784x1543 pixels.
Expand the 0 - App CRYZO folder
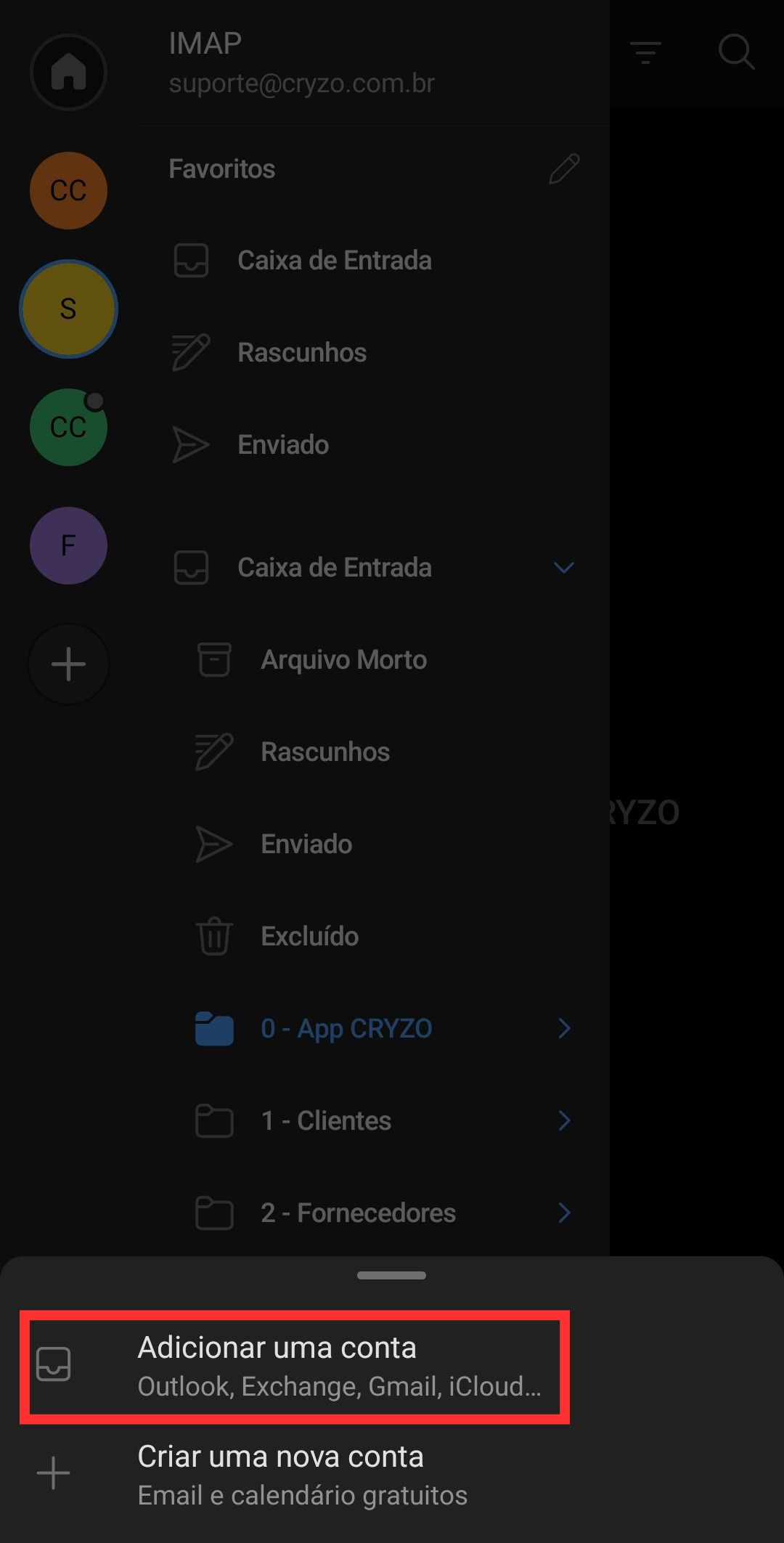[564, 1028]
